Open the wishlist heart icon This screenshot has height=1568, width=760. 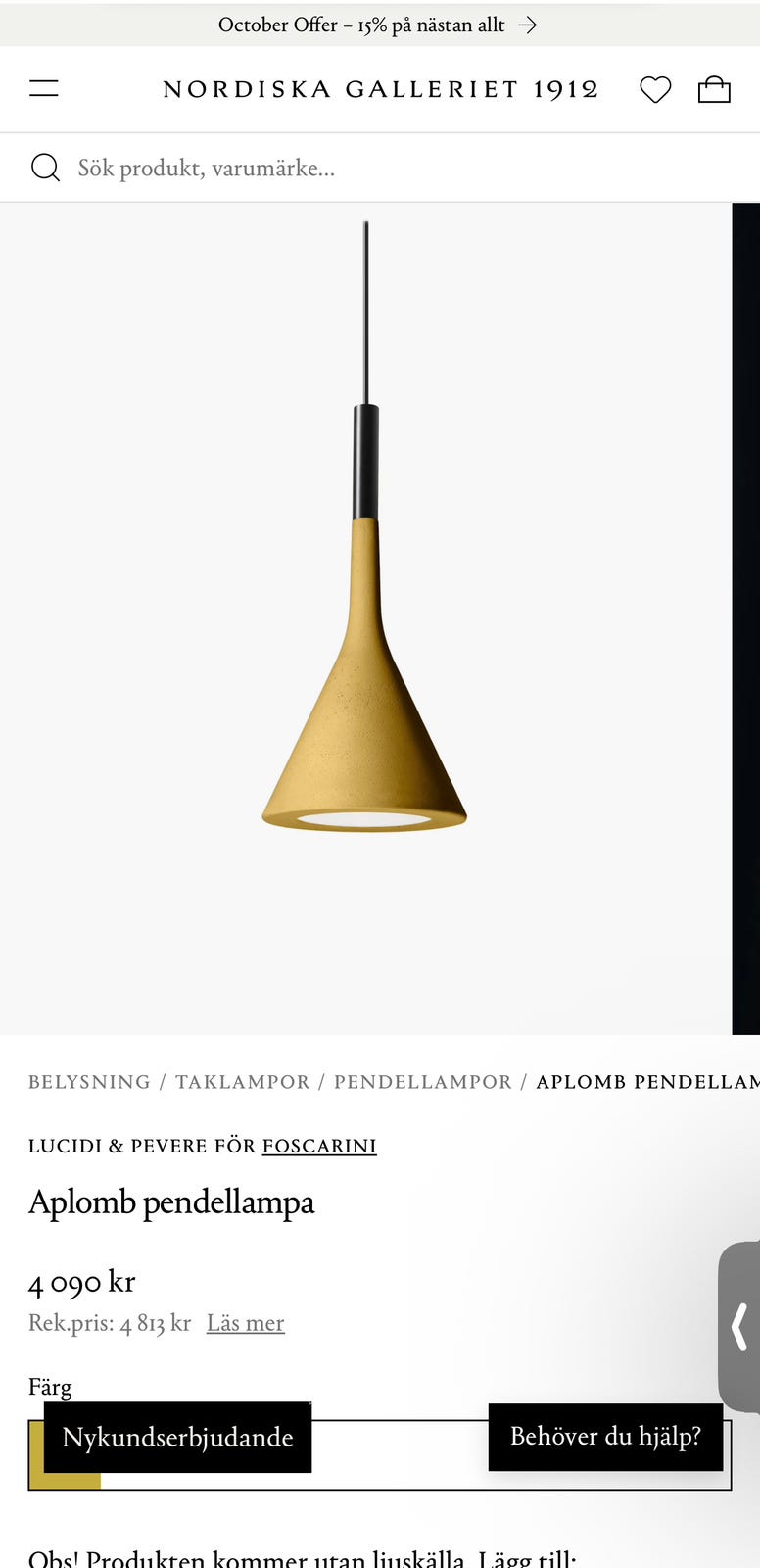point(655,90)
